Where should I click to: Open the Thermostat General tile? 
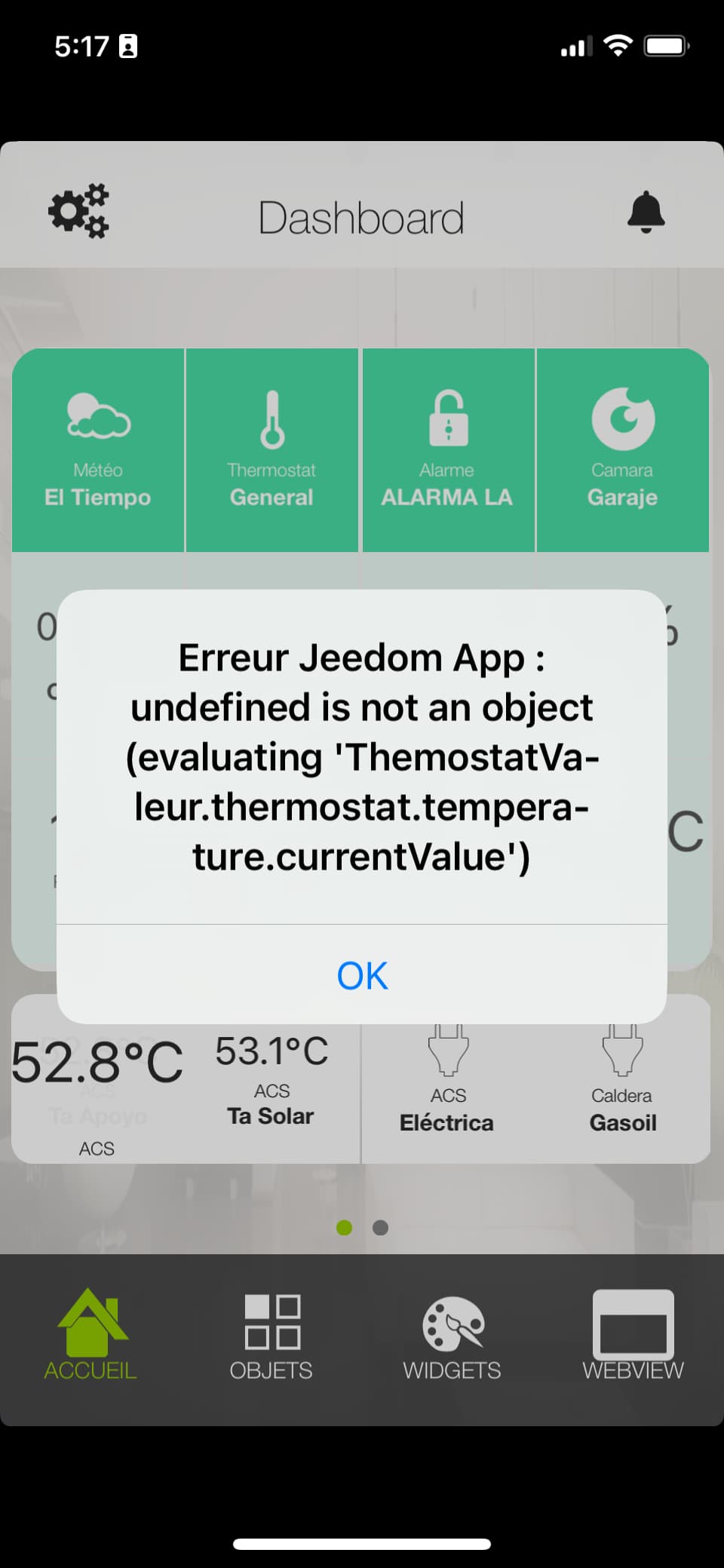[x=271, y=450]
